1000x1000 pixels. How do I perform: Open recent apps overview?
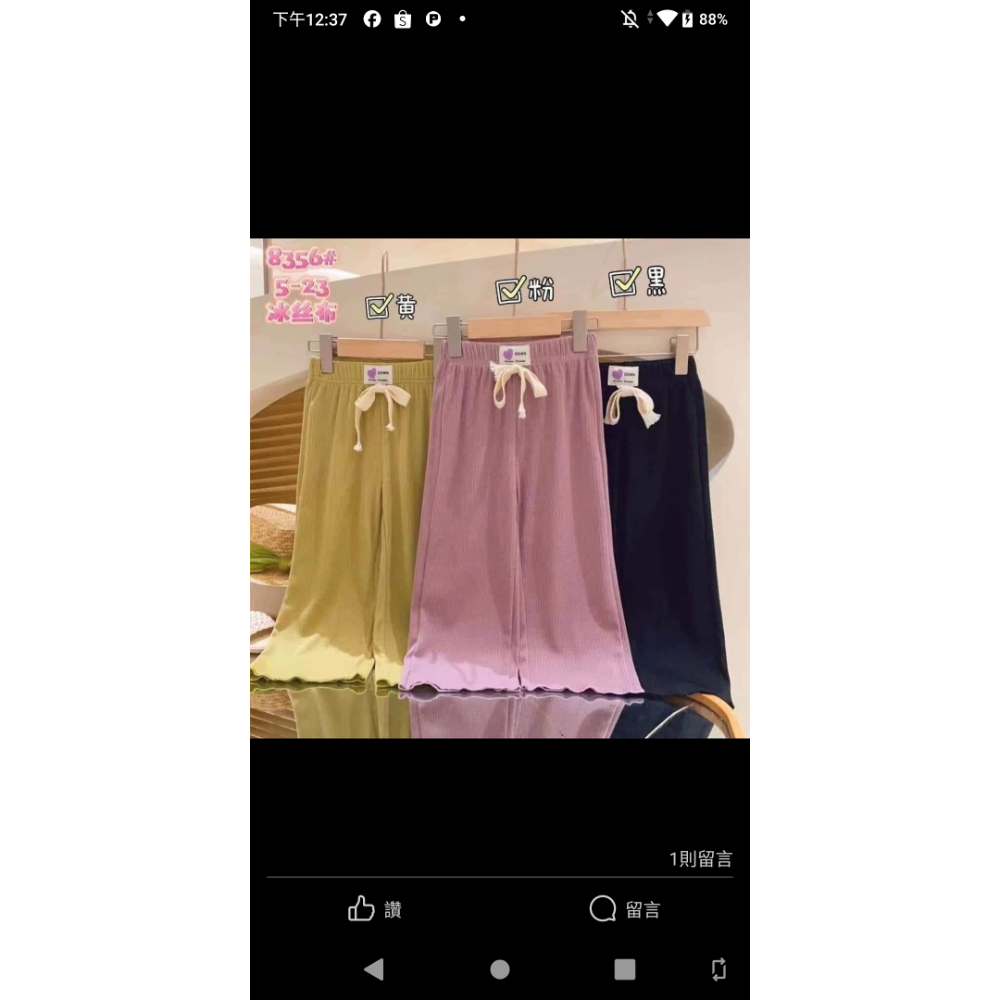(x=625, y=969)
